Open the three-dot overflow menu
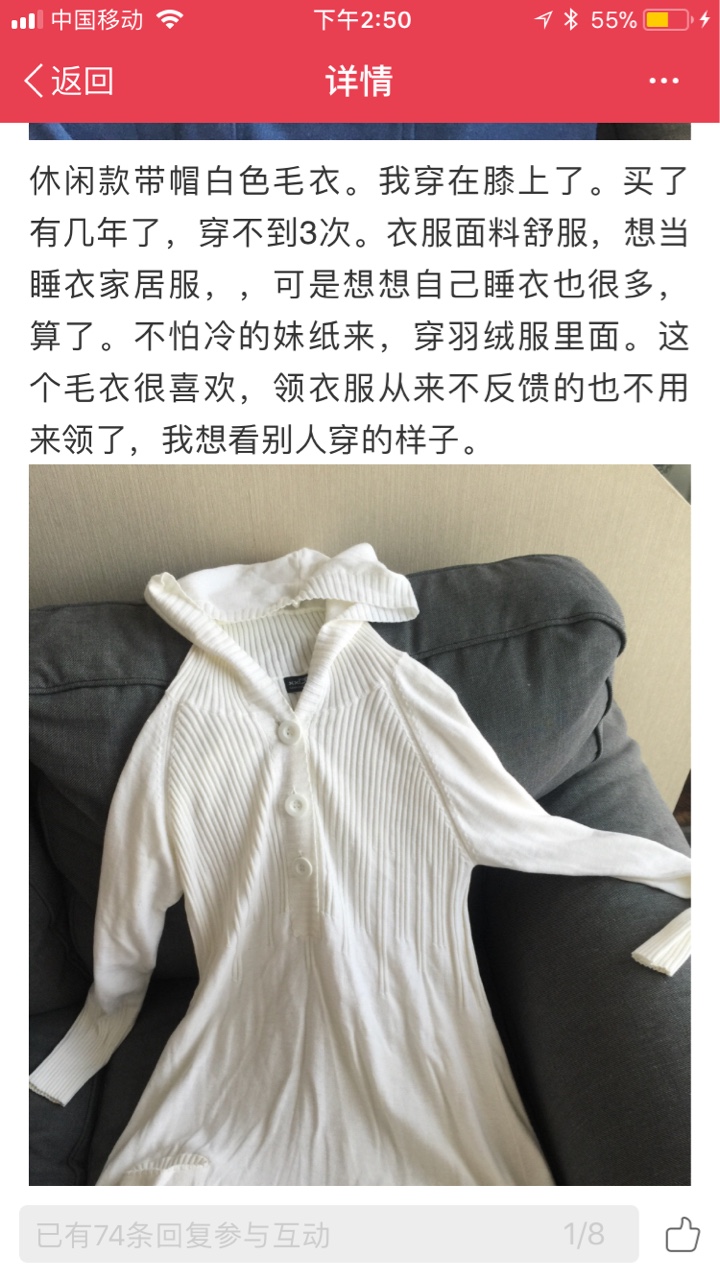This screenshot has height=1280, width=720. 664,81
